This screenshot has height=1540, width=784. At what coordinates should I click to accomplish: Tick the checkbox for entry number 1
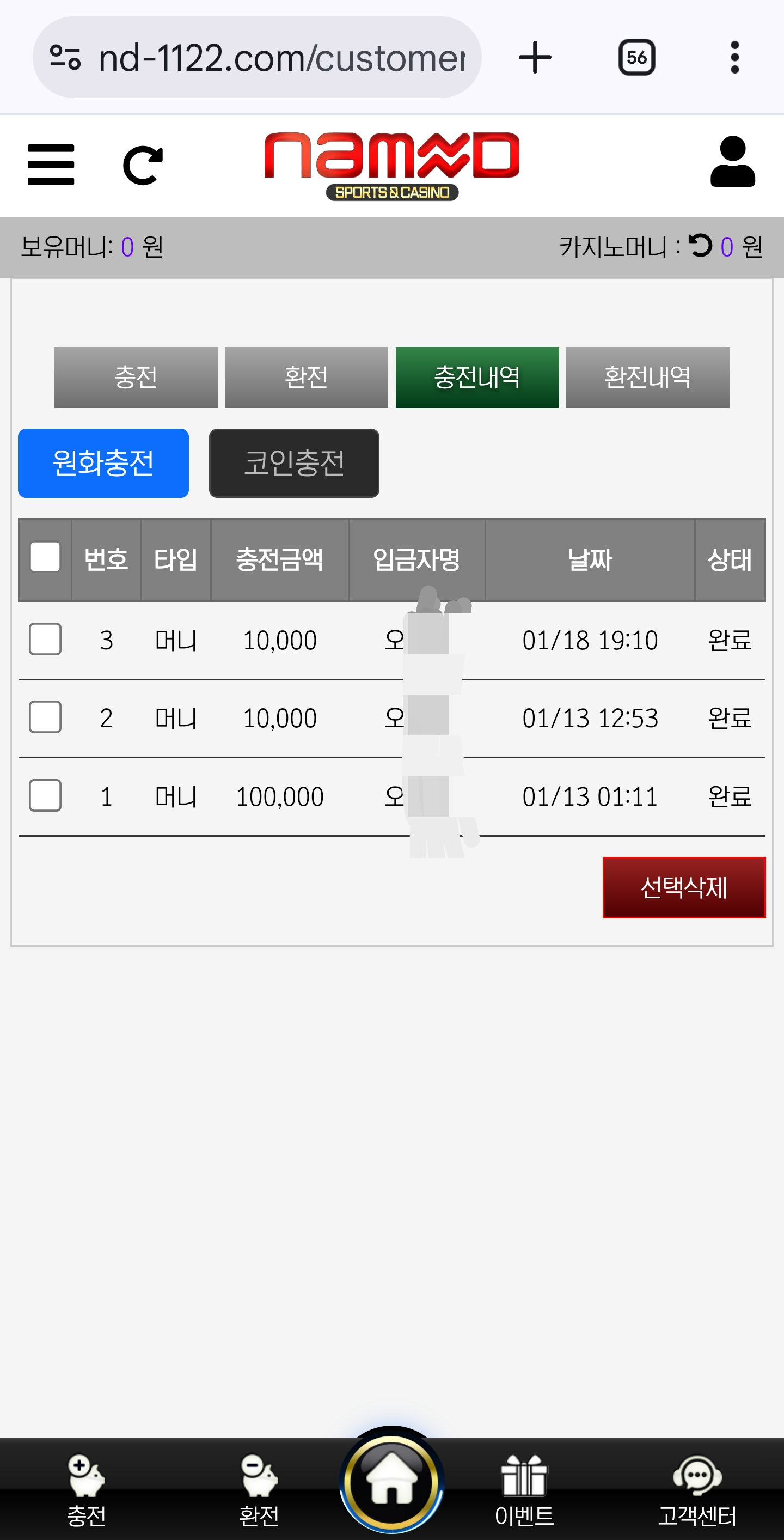pyautogui.click(x=45, y=795)
